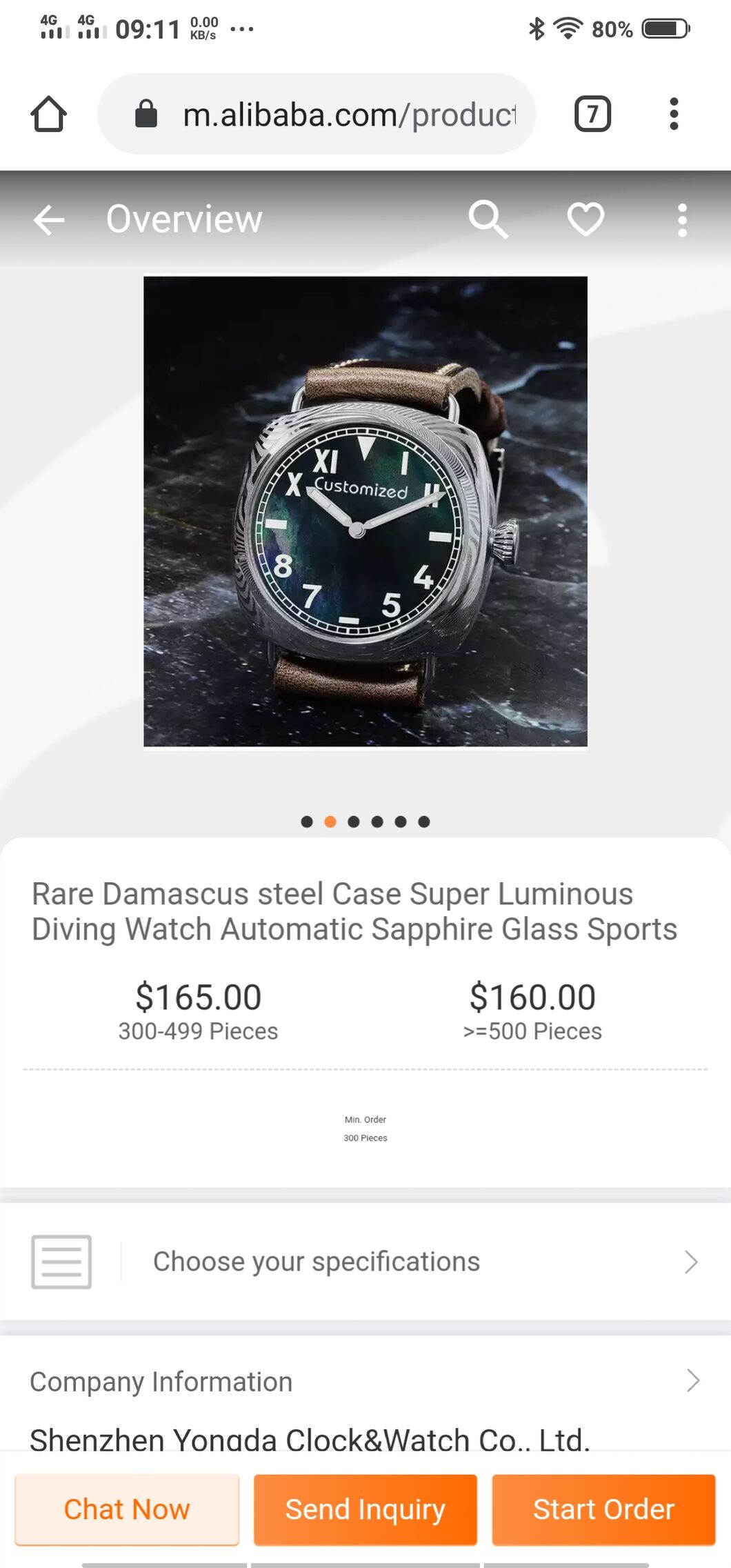Screen dimensions: 731x1568
Task: Start a chat with Chat Now
Action: [127, 1509]
